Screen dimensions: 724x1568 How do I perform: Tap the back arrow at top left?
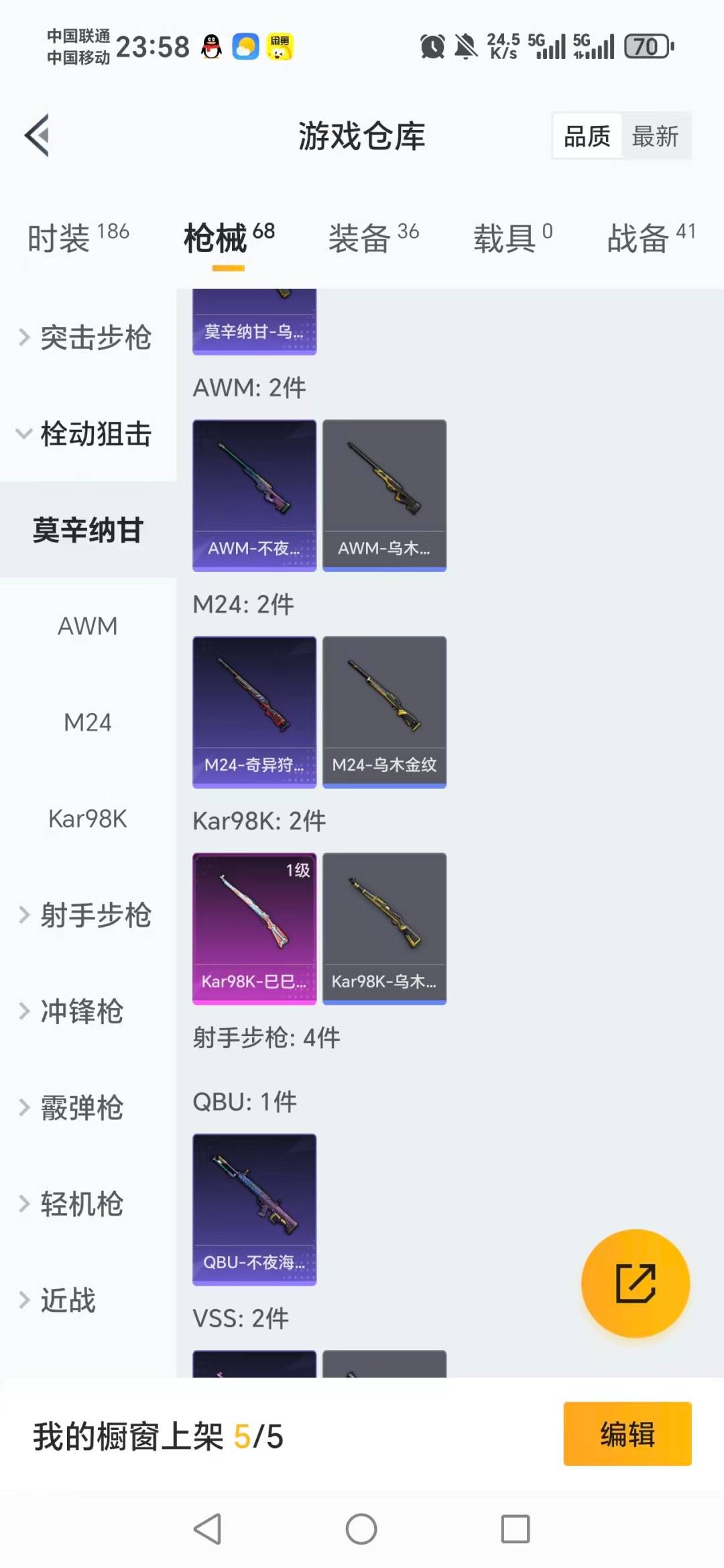[38, 134]
